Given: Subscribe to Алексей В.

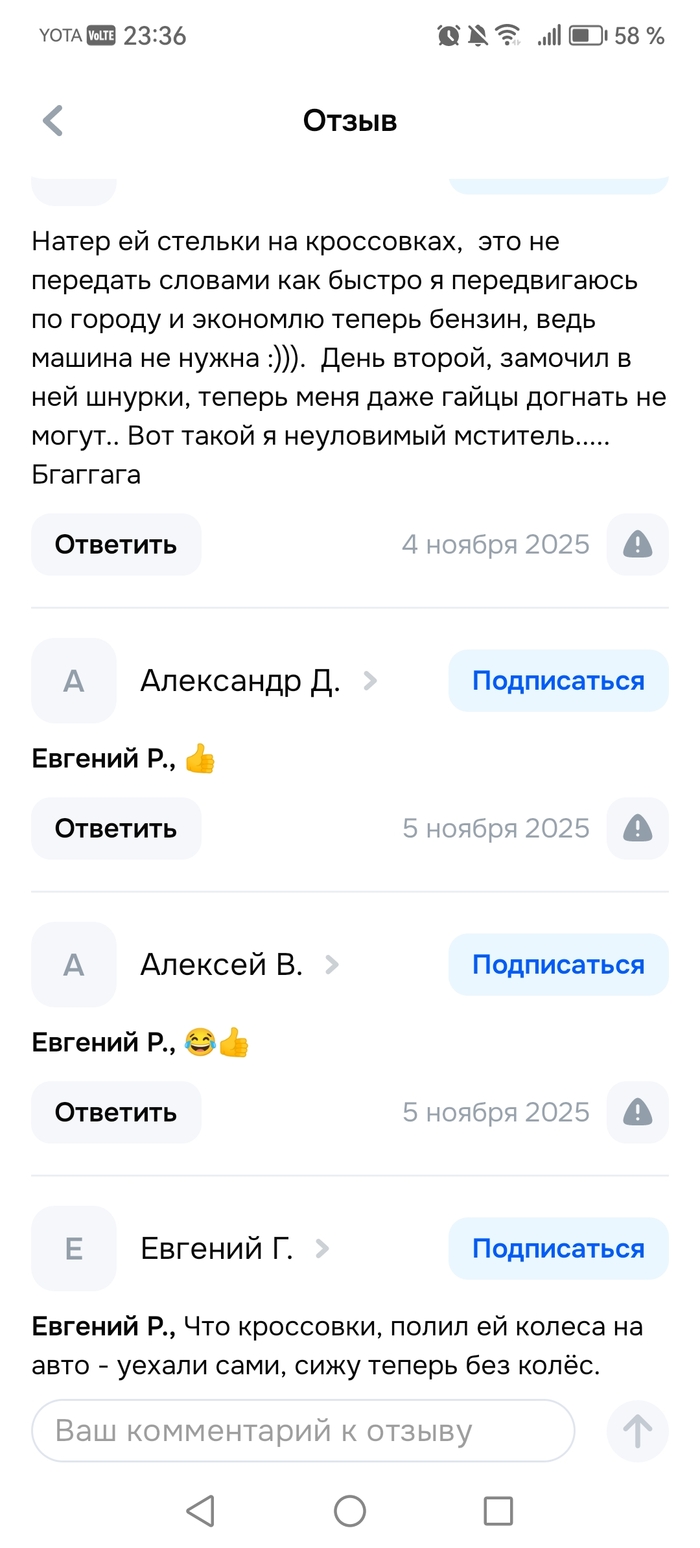Looking at the screenshot, I should tap(558, 965).
